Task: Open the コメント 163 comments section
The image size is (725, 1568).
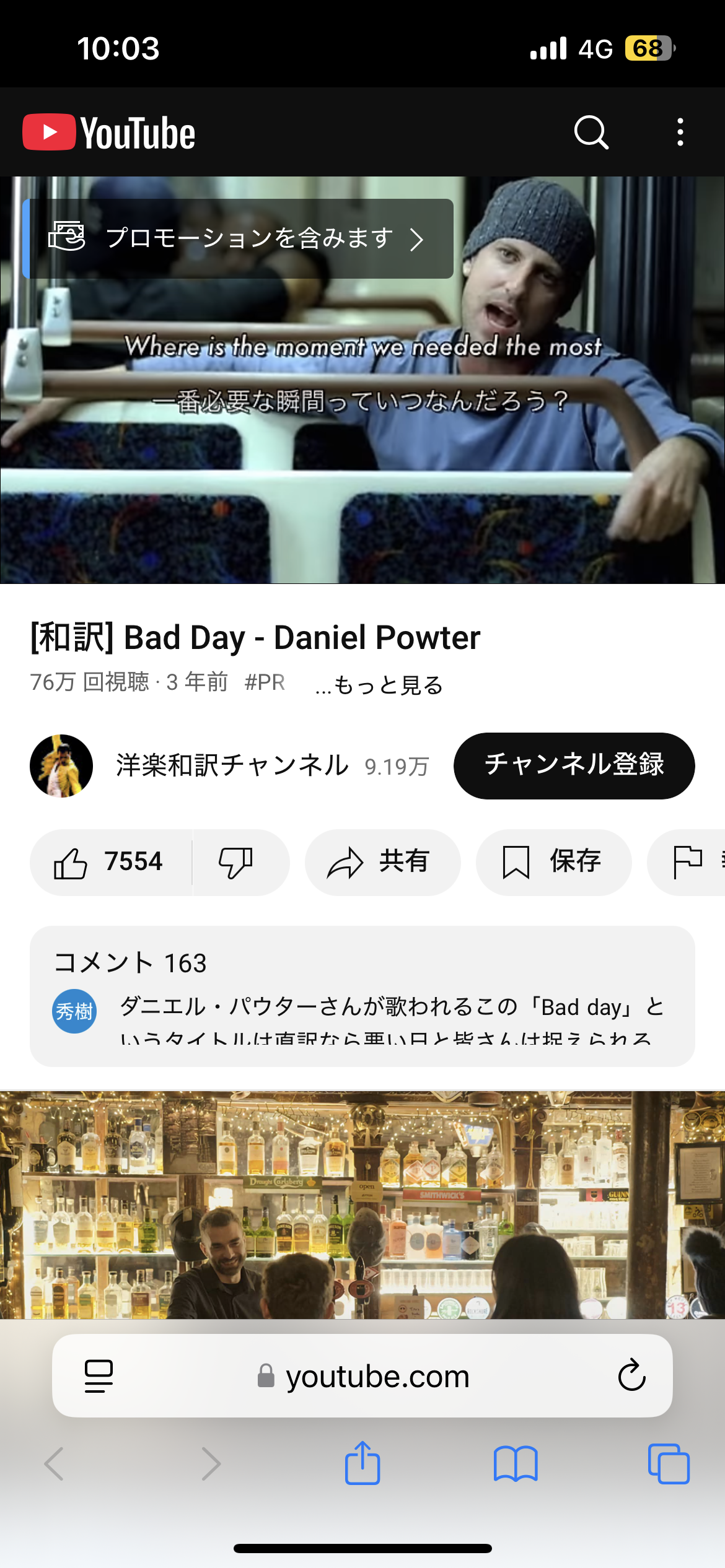Action: click(x=362, y=996)
